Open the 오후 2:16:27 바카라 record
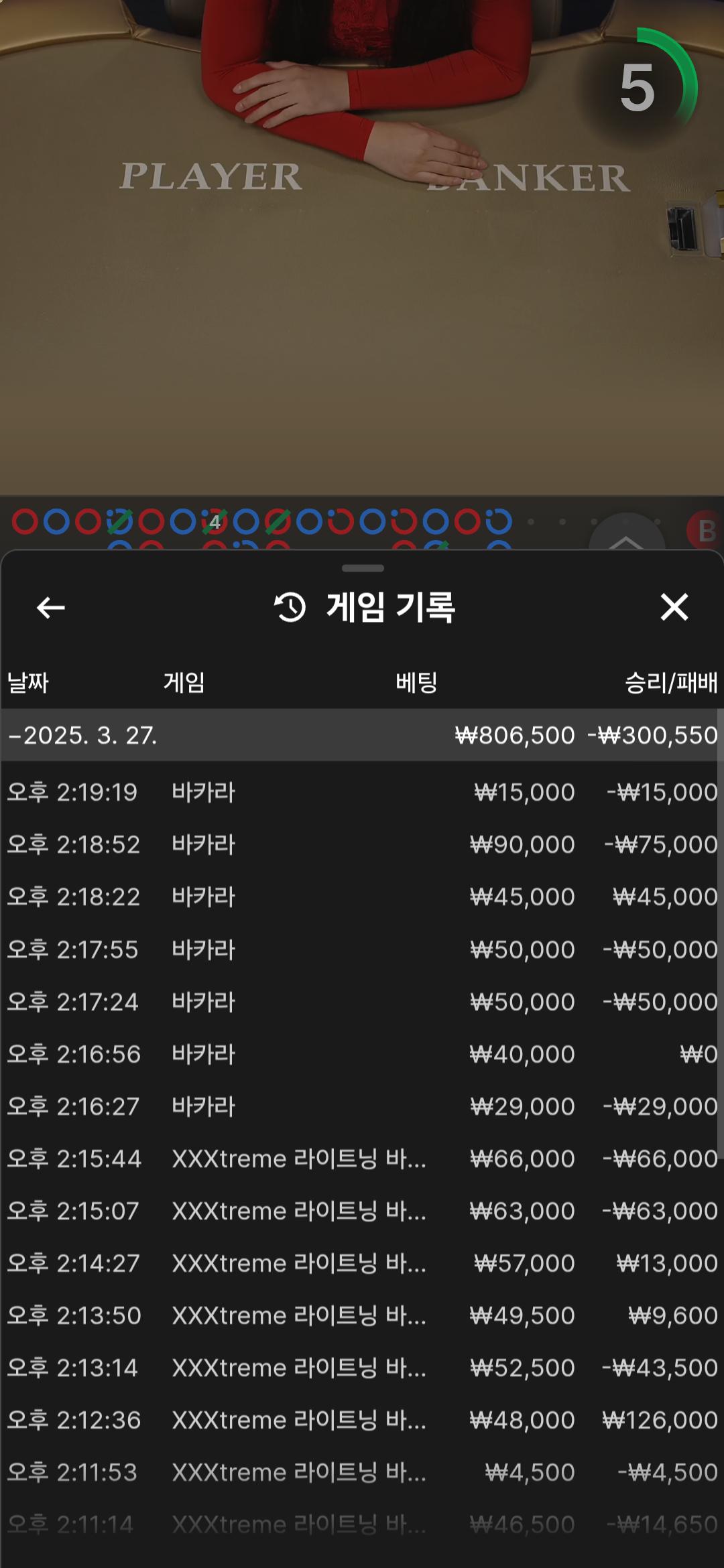The image size is (724, 1568). coord(362,1106)
